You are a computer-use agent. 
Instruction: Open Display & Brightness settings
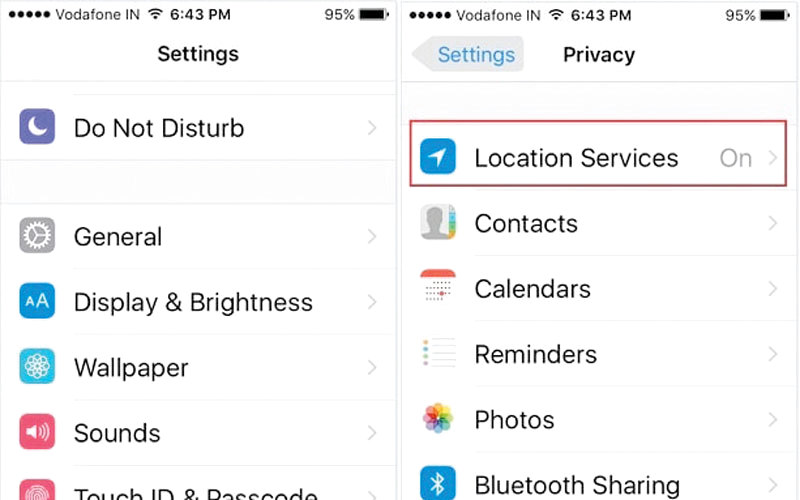pos(198,302)
